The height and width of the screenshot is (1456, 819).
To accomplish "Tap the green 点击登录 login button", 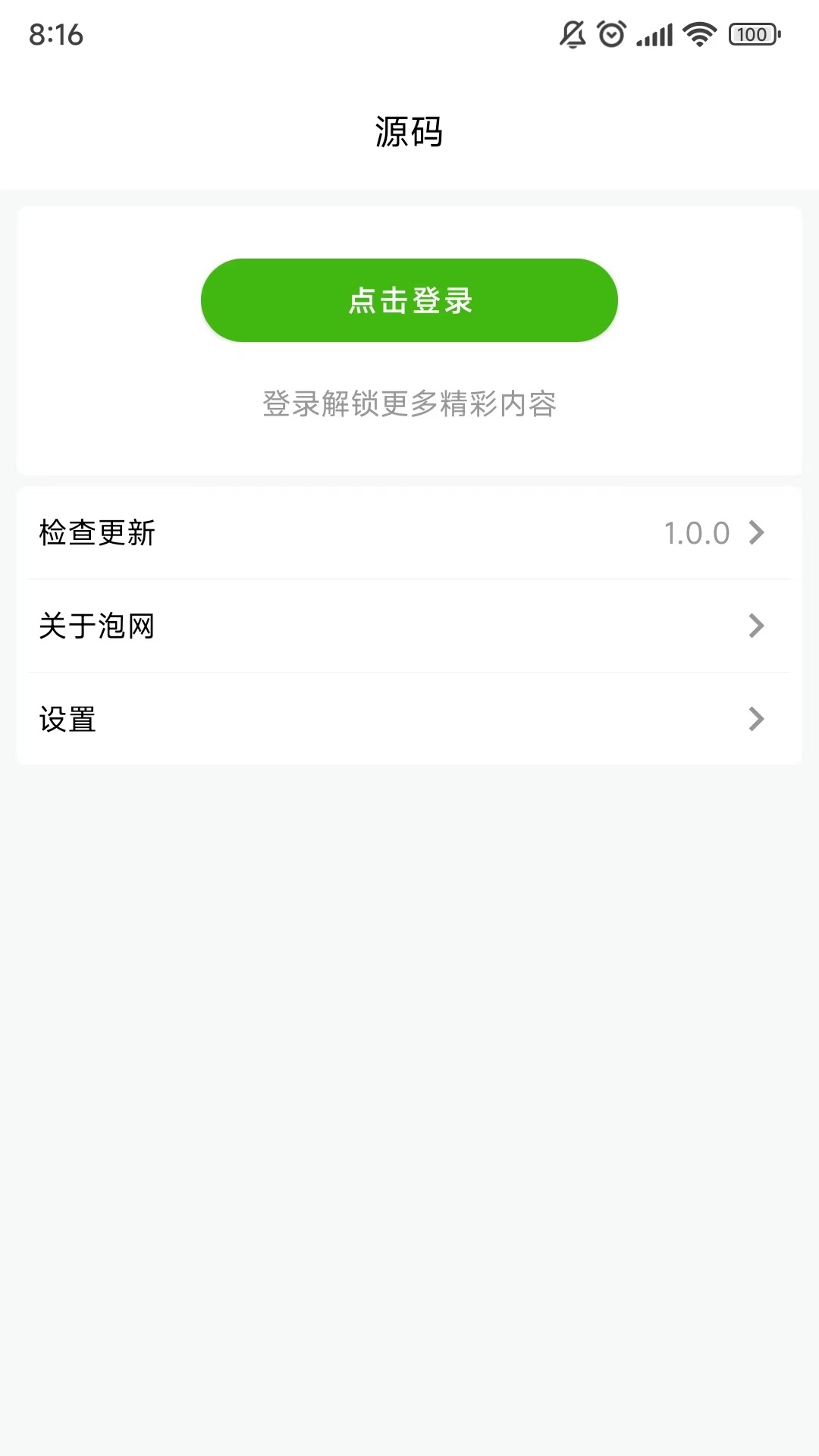I will [x=409, y=300].
